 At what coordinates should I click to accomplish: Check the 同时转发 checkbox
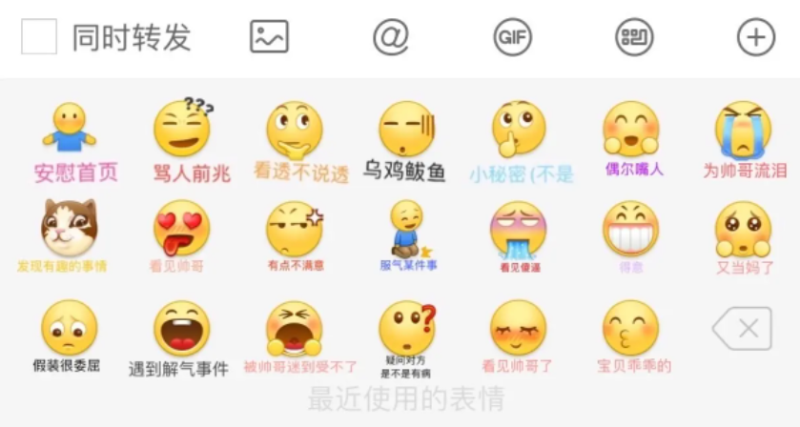click(39, 38)
